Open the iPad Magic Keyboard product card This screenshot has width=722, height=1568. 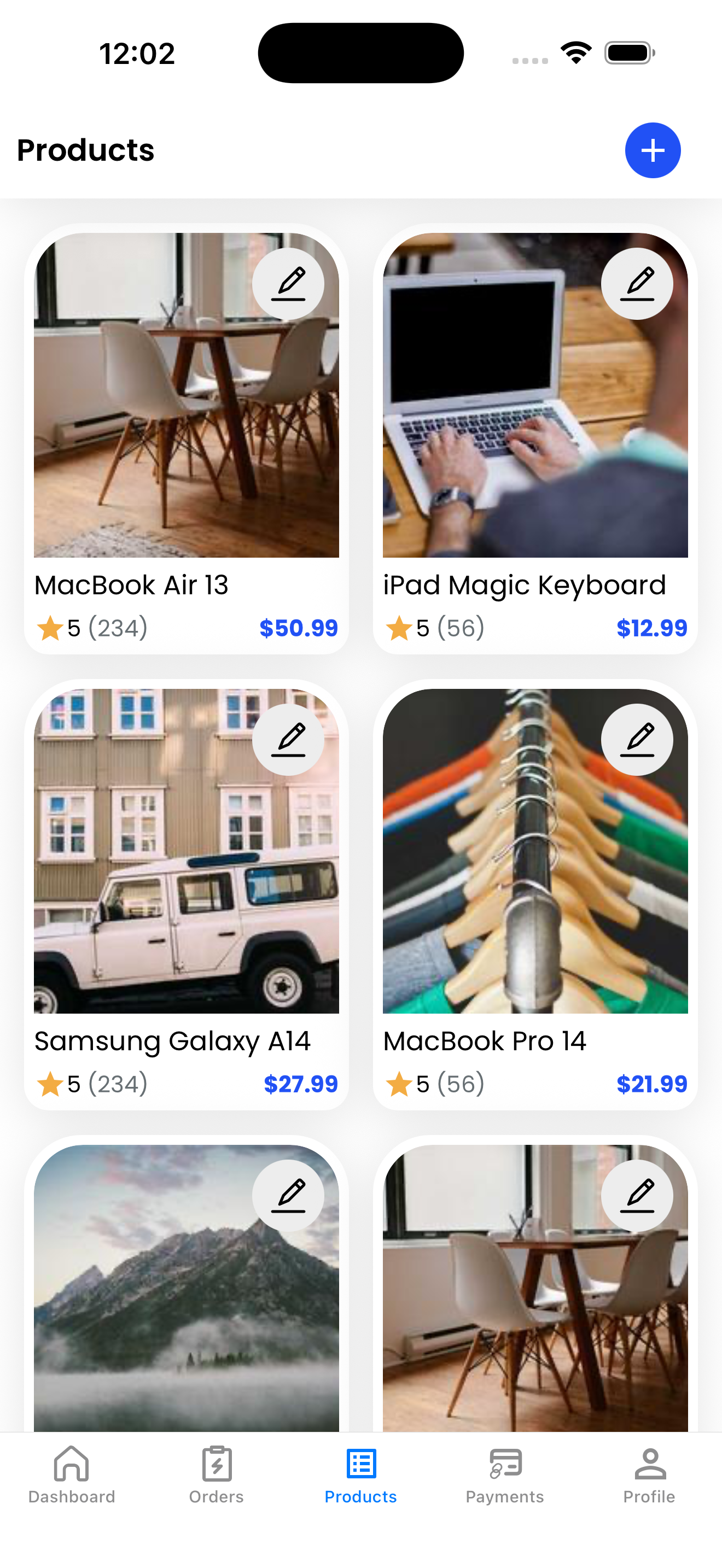(534, 426)
